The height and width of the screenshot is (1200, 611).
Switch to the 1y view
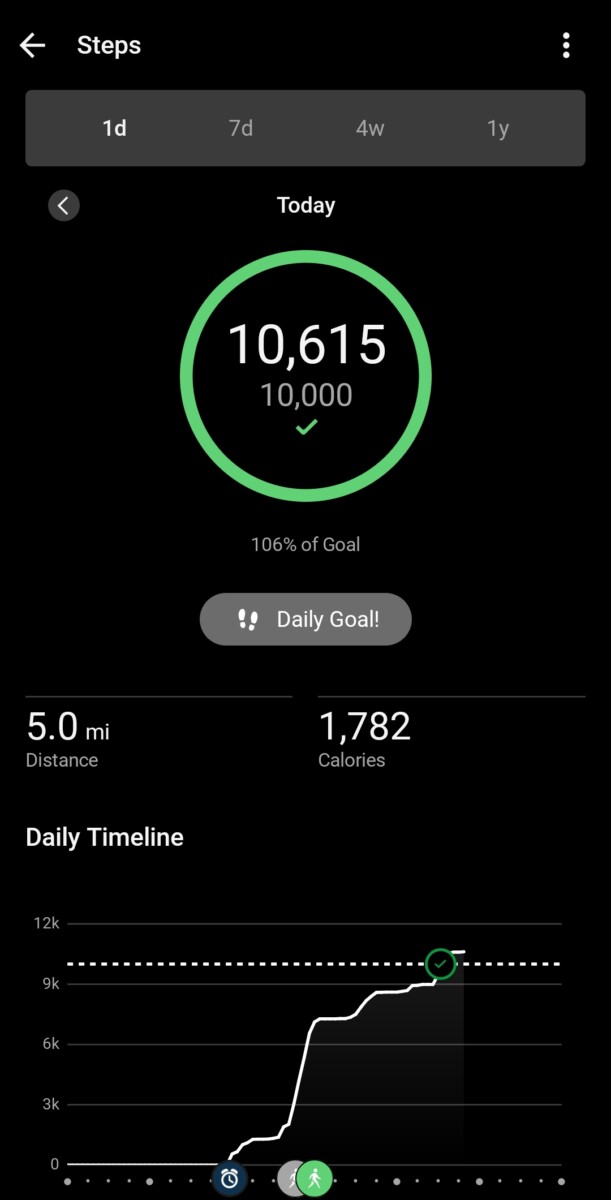[498, 129]
